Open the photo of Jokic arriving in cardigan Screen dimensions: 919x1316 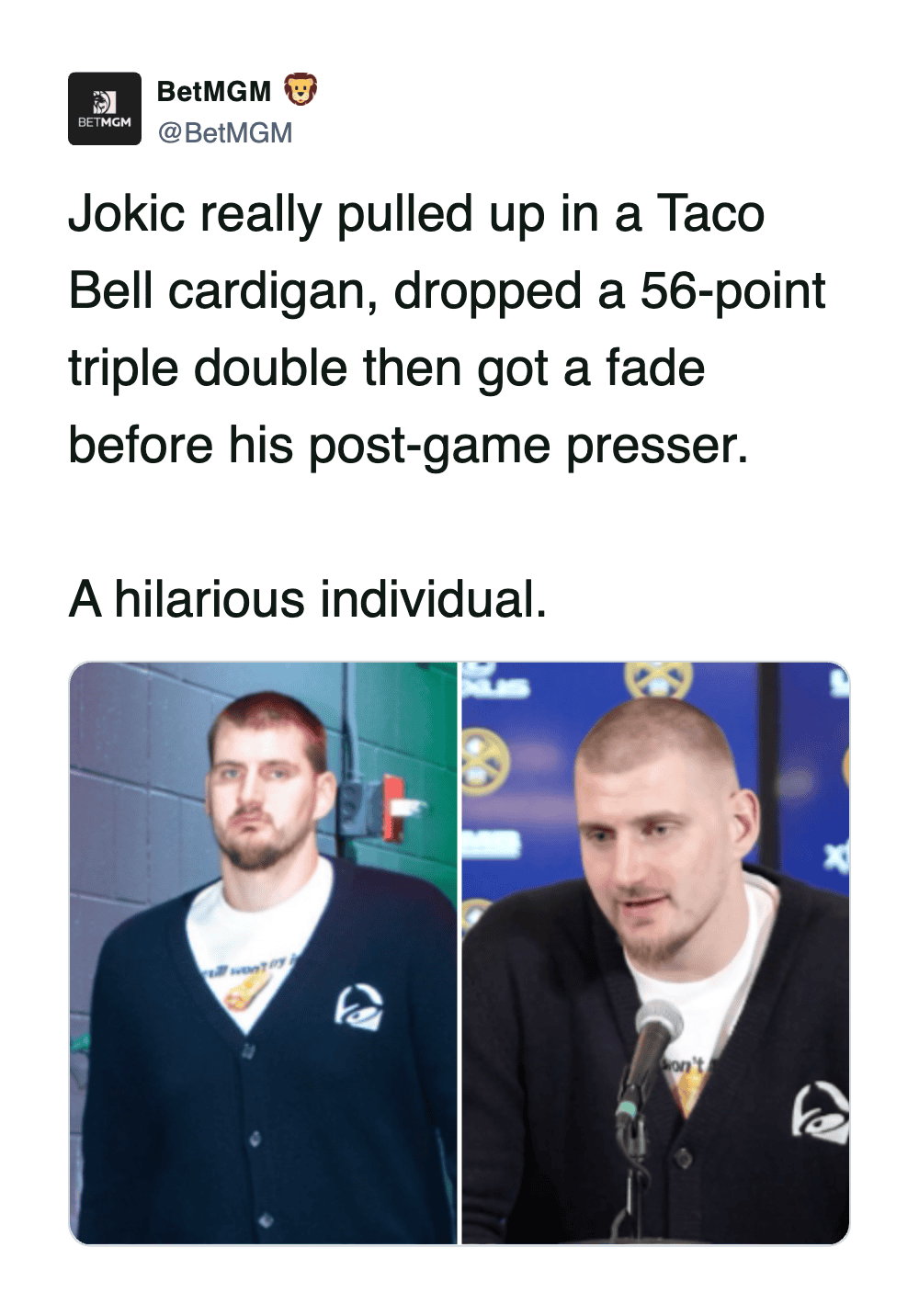click(x=263, y=953)
